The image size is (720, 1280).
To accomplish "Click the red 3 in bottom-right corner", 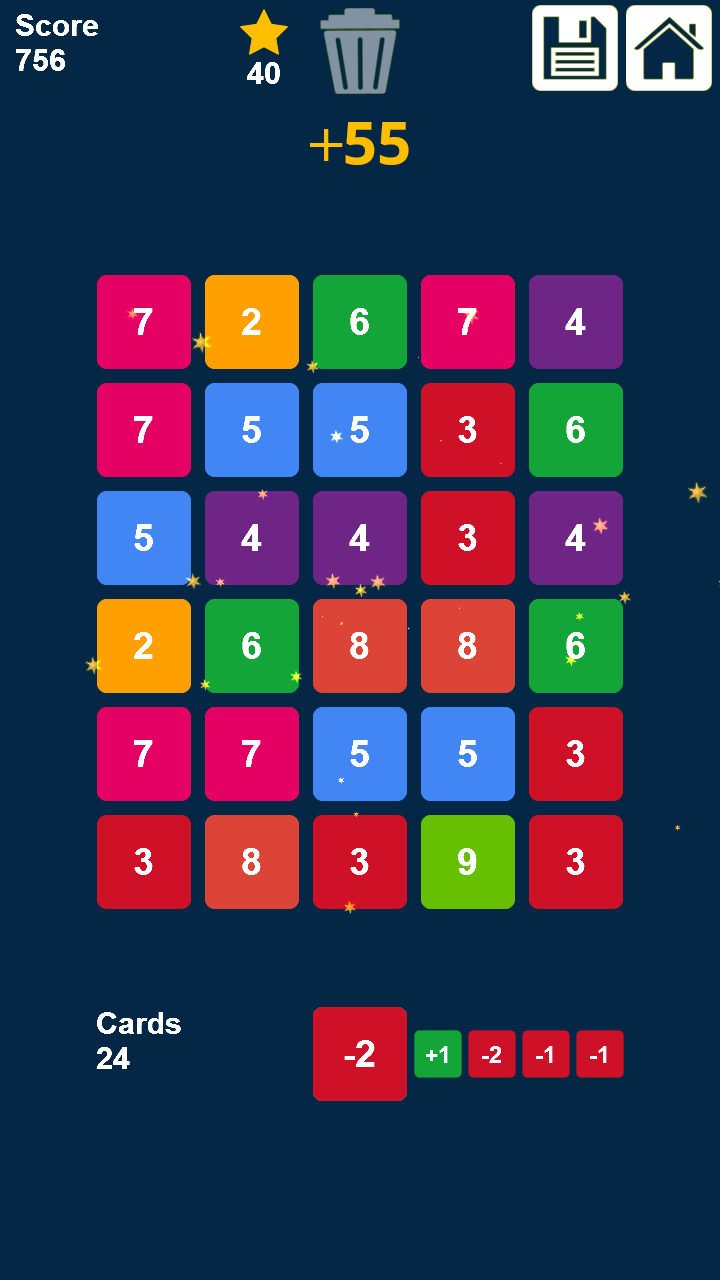I will [x=576, y=862].
